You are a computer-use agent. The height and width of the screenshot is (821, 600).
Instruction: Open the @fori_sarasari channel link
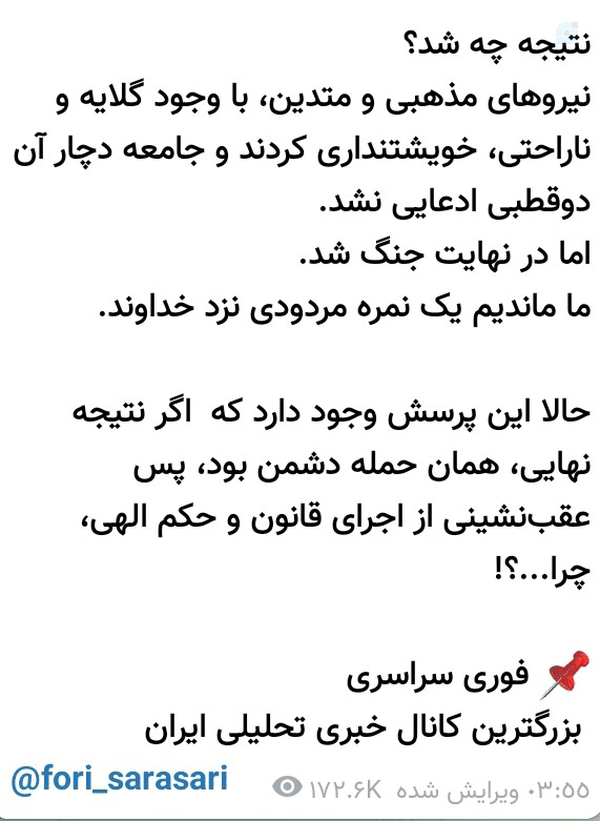coord(119,779)
